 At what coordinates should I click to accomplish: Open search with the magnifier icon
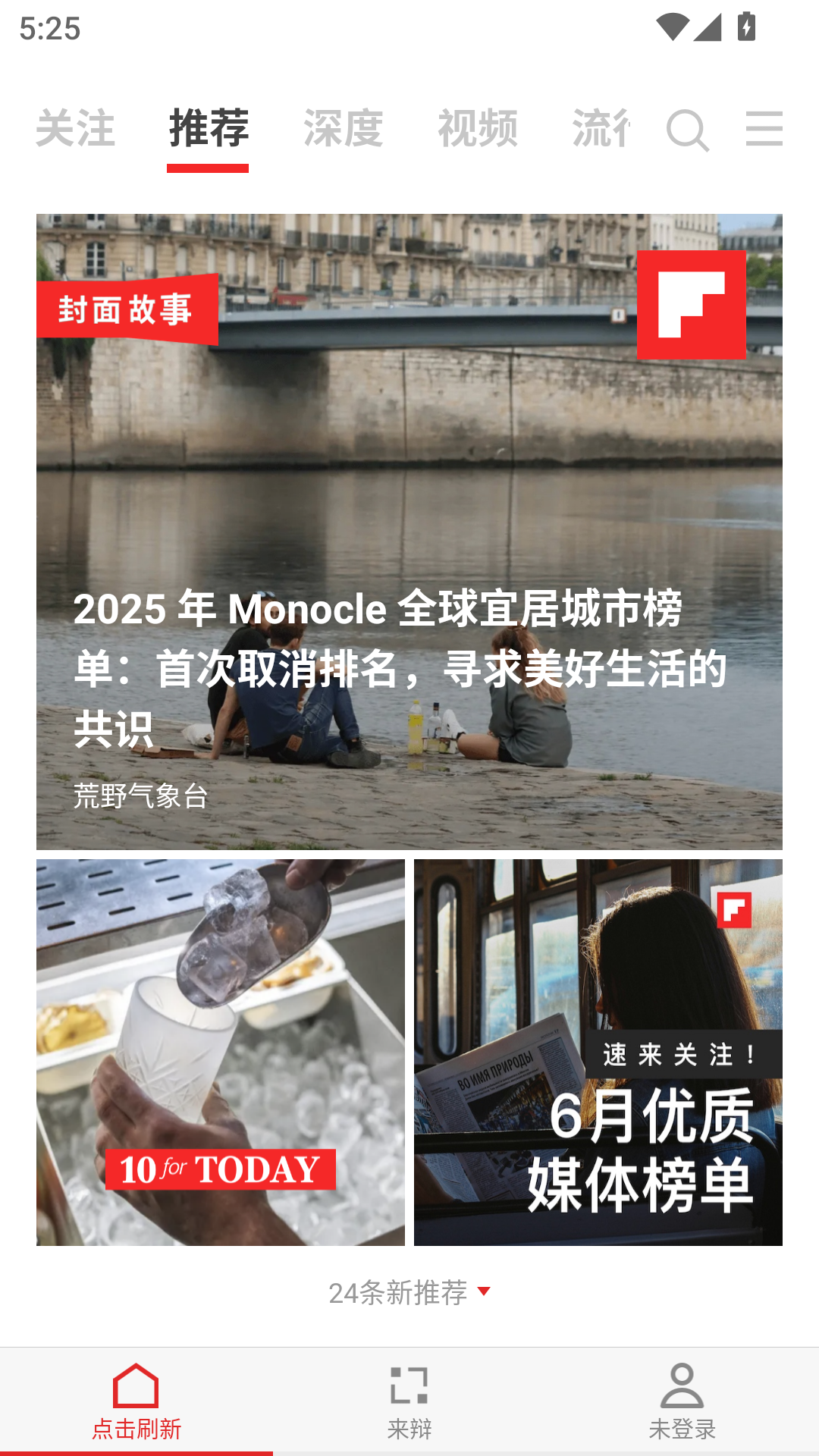(x=687, y=130)
